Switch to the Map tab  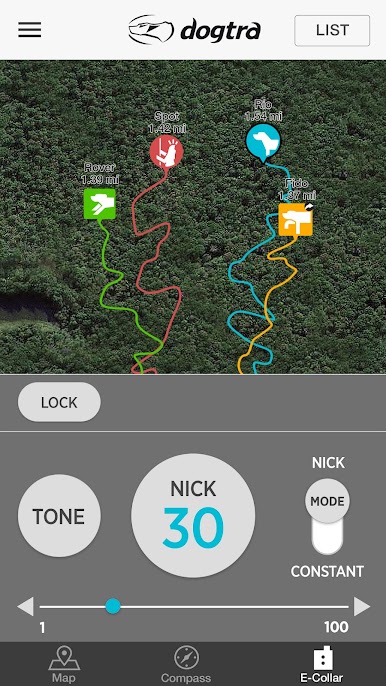(64, 665)
